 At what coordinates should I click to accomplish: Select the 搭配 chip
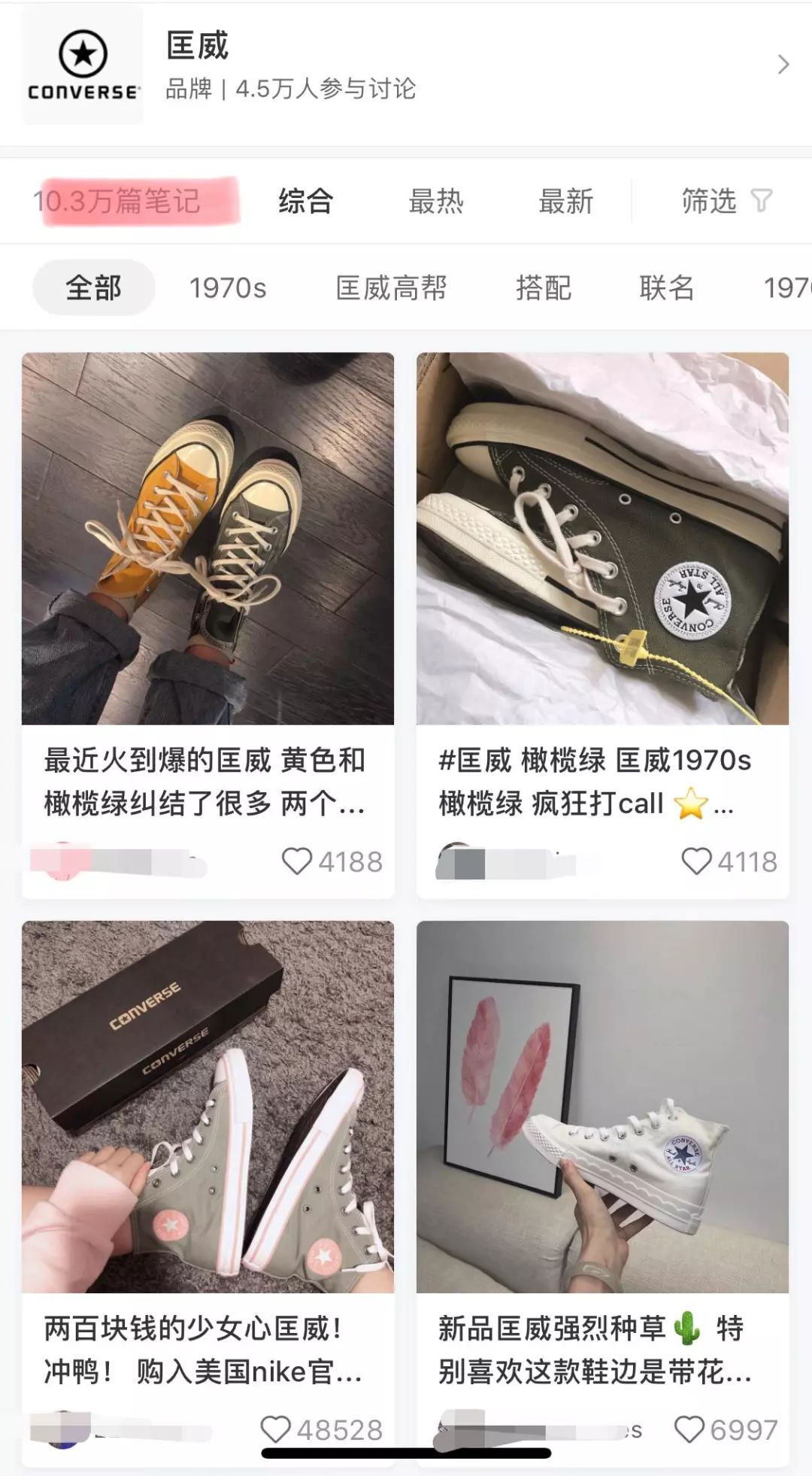tap(544, 287)
